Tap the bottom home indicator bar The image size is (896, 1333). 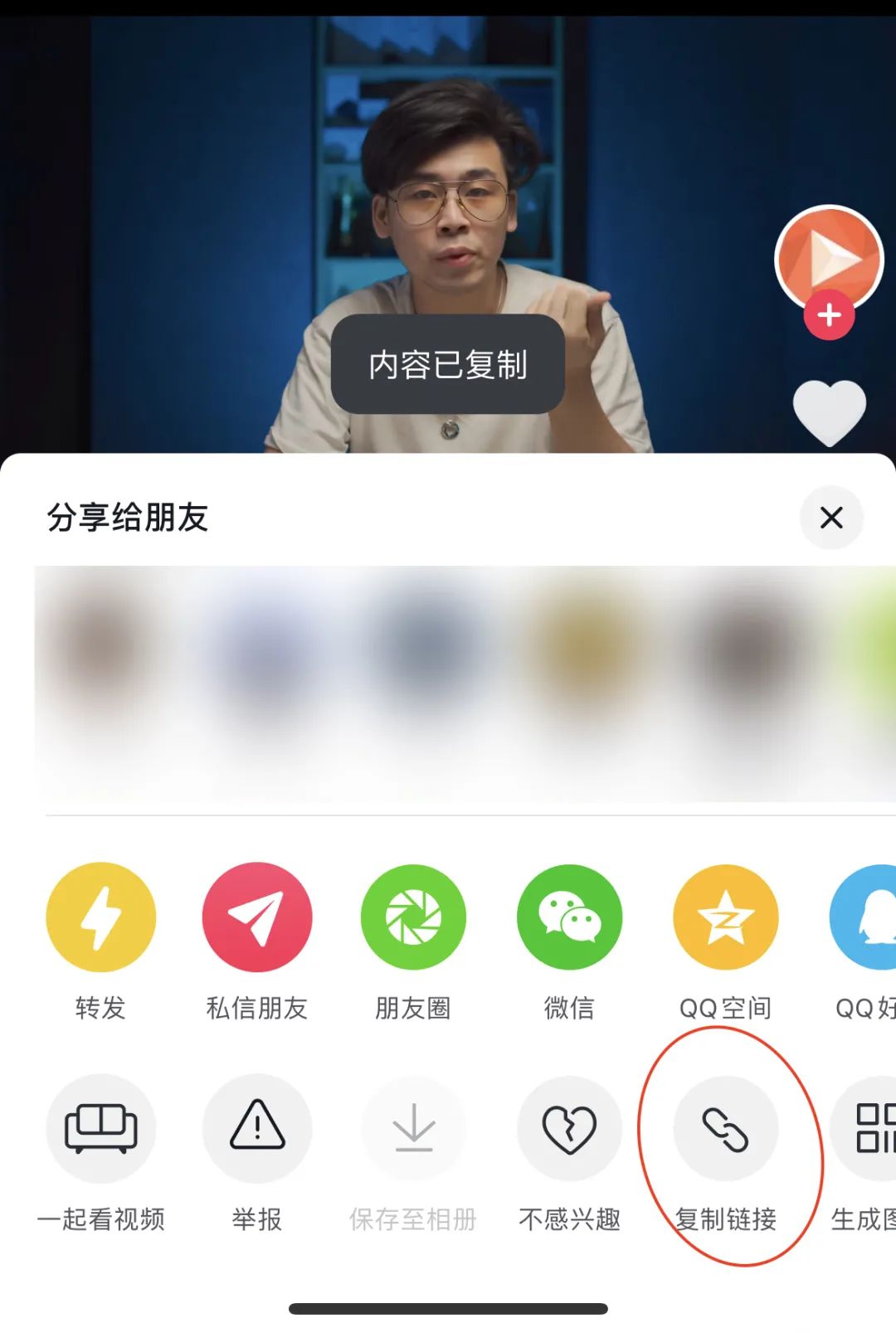pos(448,1307)
